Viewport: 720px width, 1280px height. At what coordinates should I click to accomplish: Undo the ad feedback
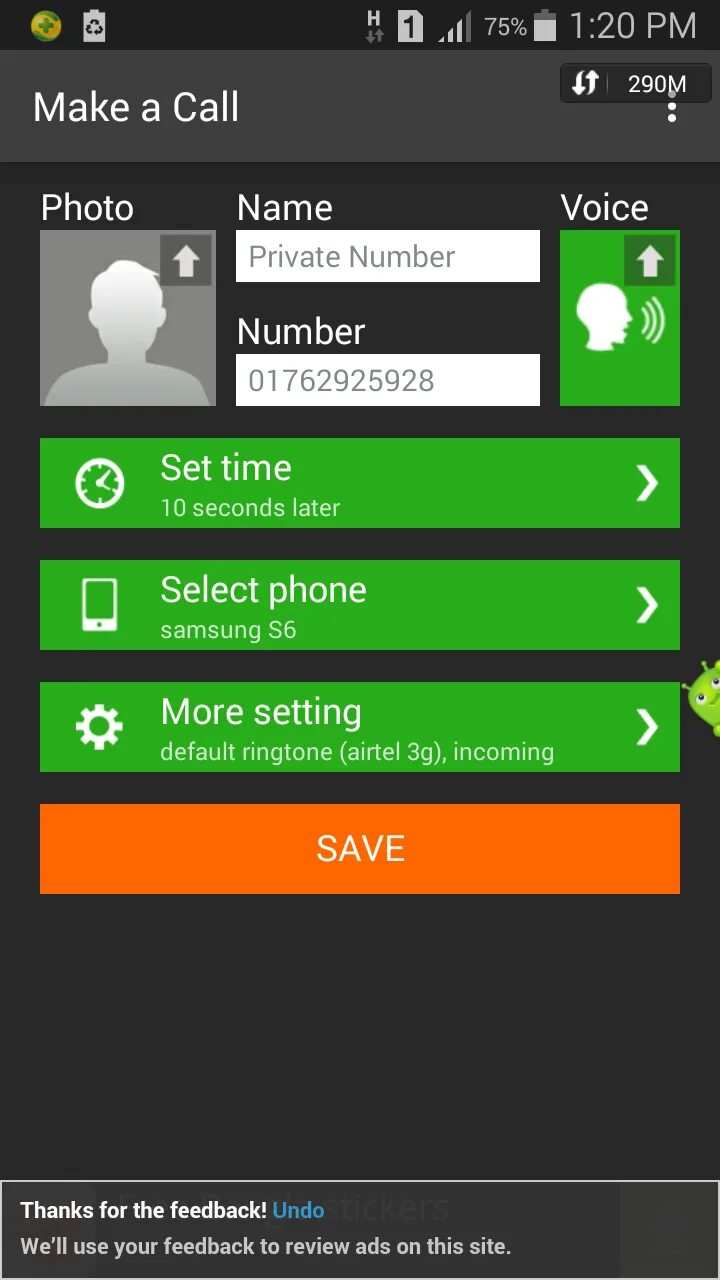coord(298,1210)
